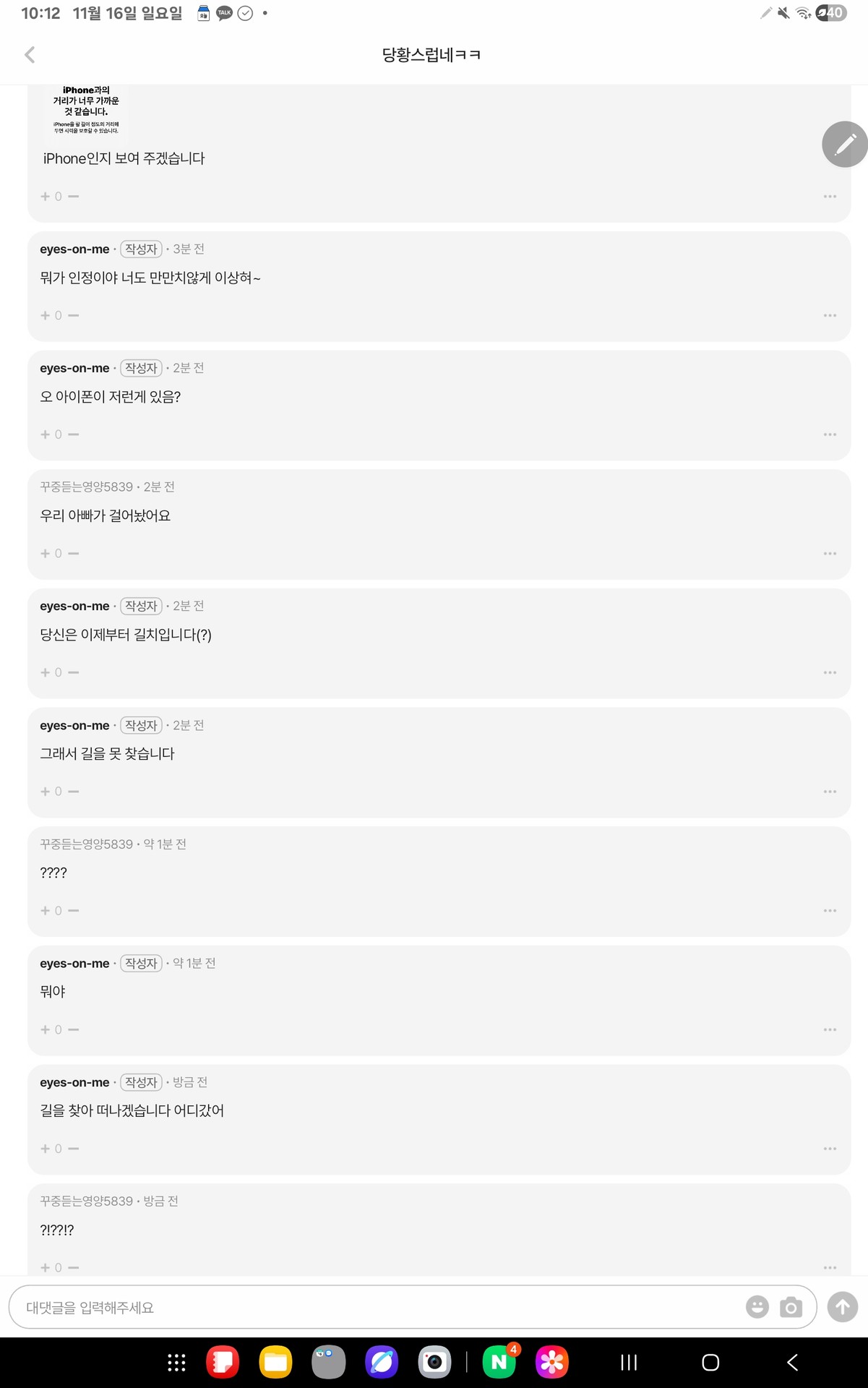Tap the 작성자 badge next to eyes-on-me
The height and width of the screenshot is (1388, 868).
pyautogui.click(x=141, y=249)
